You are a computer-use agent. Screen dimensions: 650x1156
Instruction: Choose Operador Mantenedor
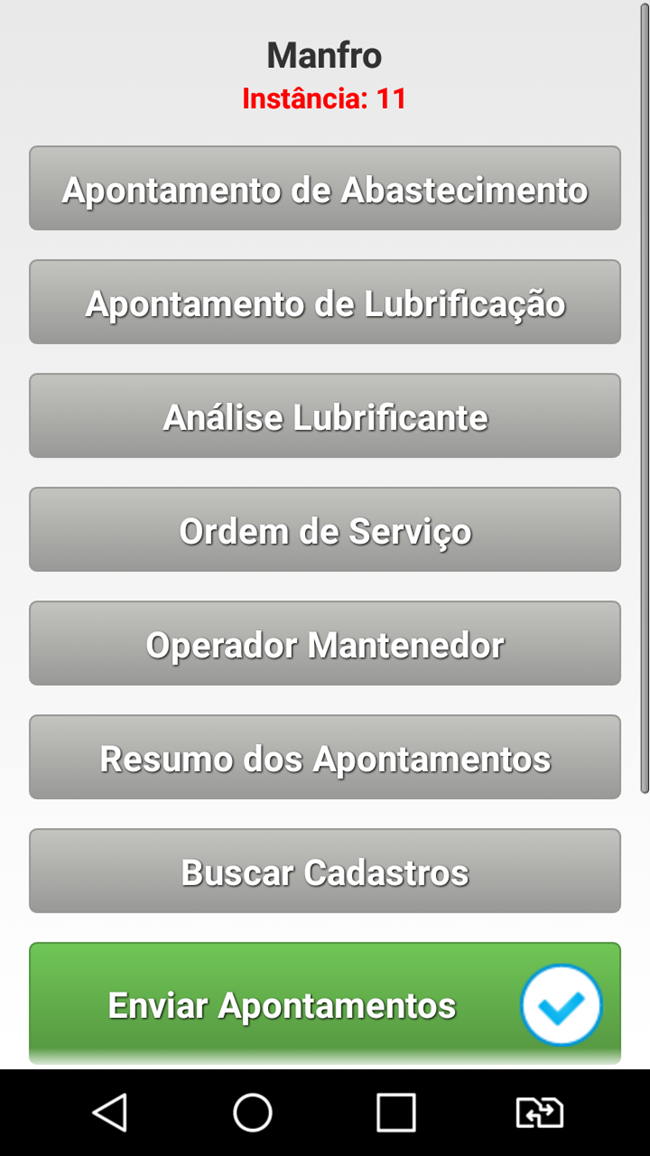[324, 644]
